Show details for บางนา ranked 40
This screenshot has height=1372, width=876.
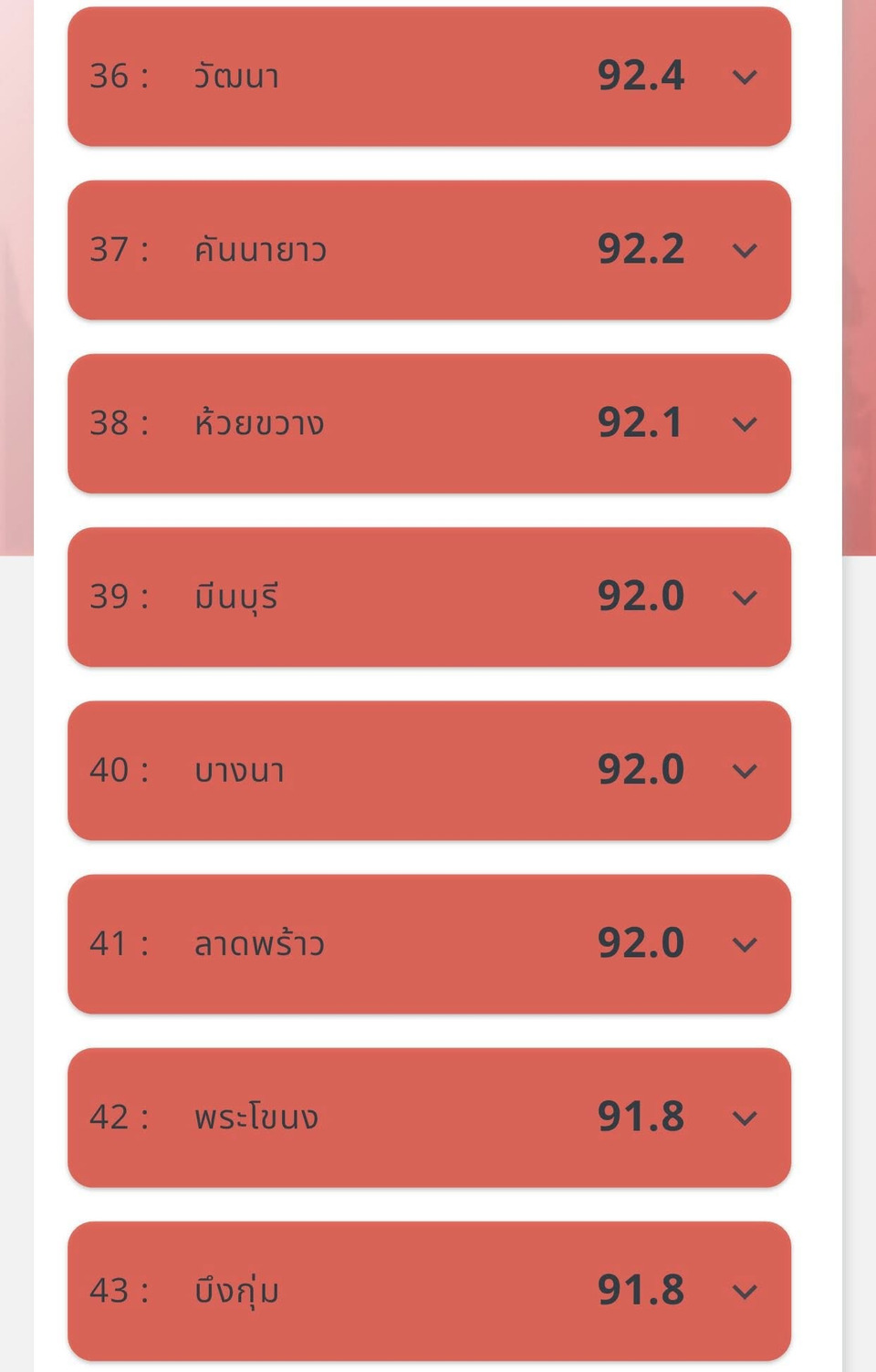coord(745,771)
